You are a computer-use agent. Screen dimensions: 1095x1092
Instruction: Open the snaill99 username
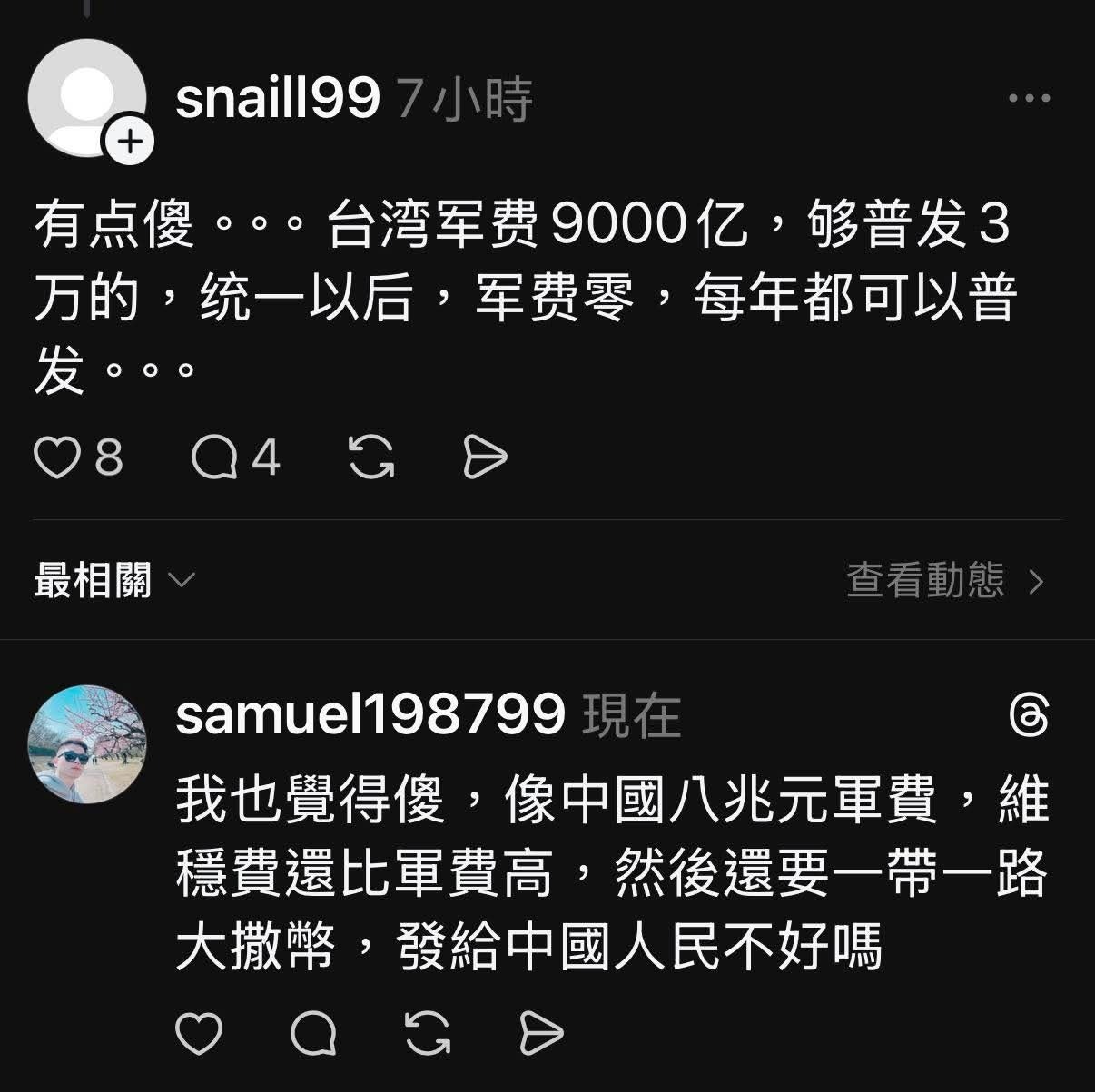[x=277, y=99]
